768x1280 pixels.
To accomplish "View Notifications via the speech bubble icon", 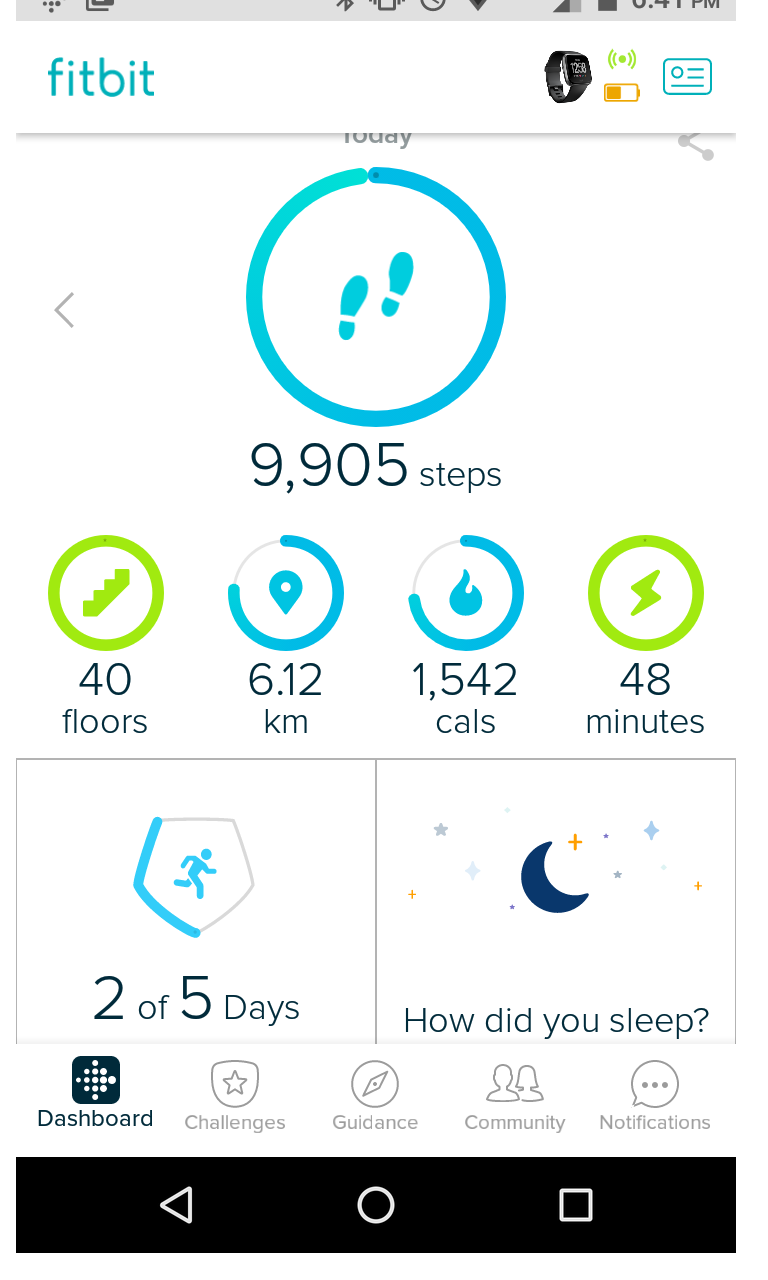I will pos(654,1081).
